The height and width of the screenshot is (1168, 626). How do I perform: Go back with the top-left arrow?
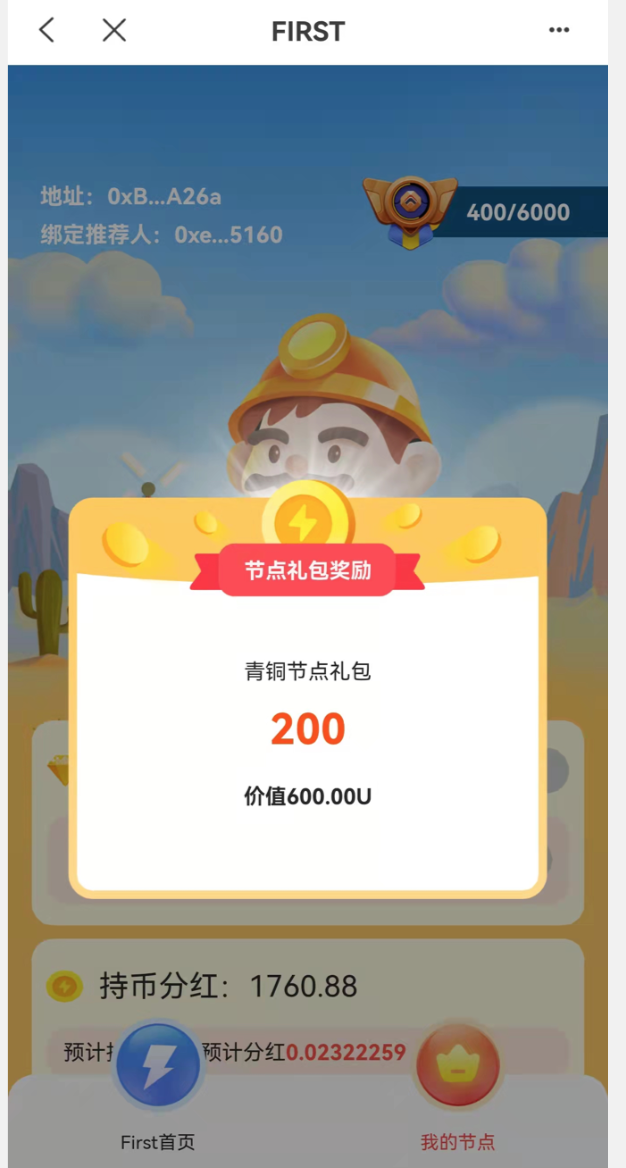coord(47,31)
